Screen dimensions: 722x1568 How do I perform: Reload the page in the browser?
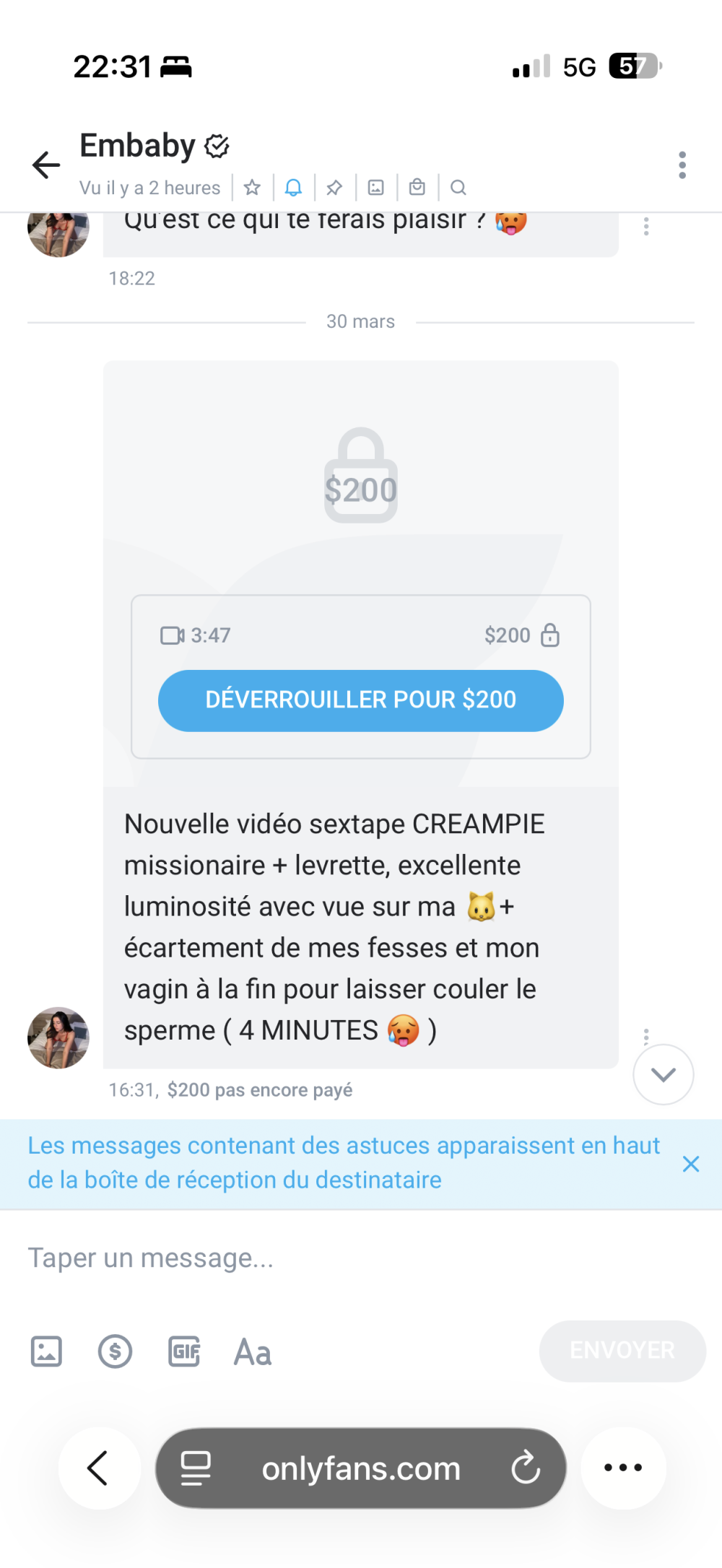point(526,1468)
